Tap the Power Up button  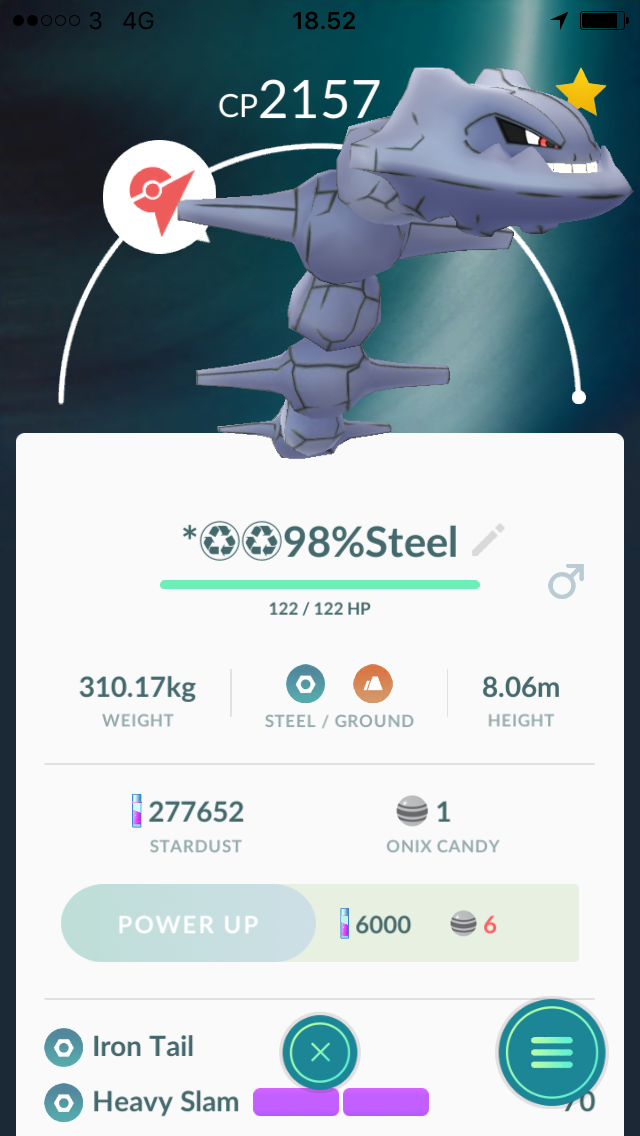(x=188, y=923)
